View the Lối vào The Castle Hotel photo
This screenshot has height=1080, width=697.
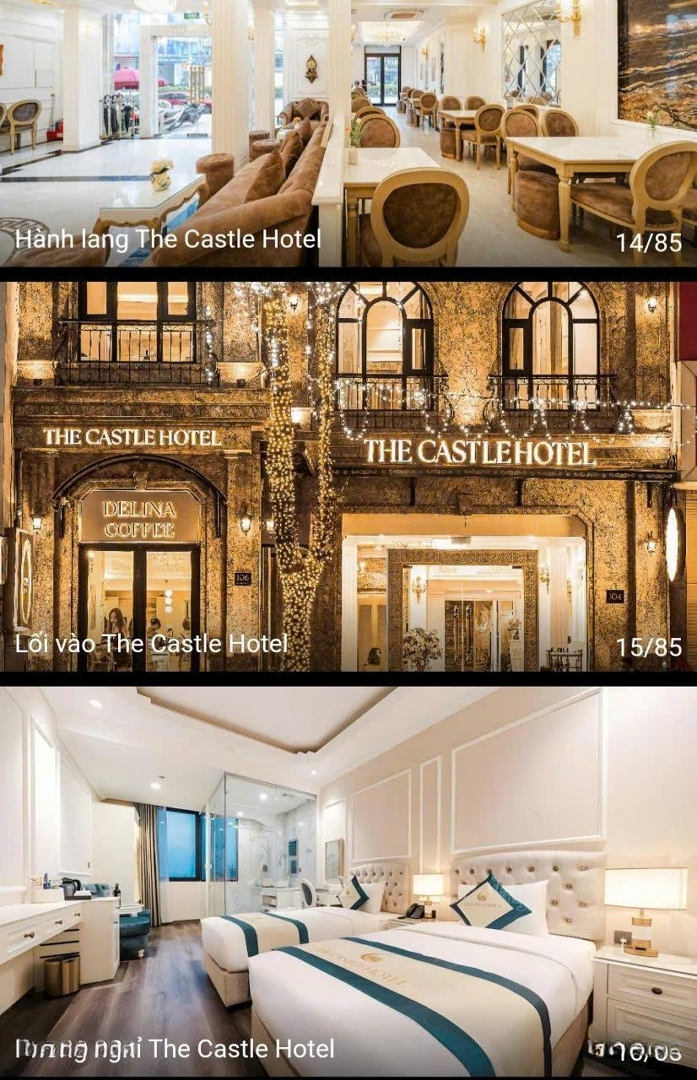coord(348,475)
